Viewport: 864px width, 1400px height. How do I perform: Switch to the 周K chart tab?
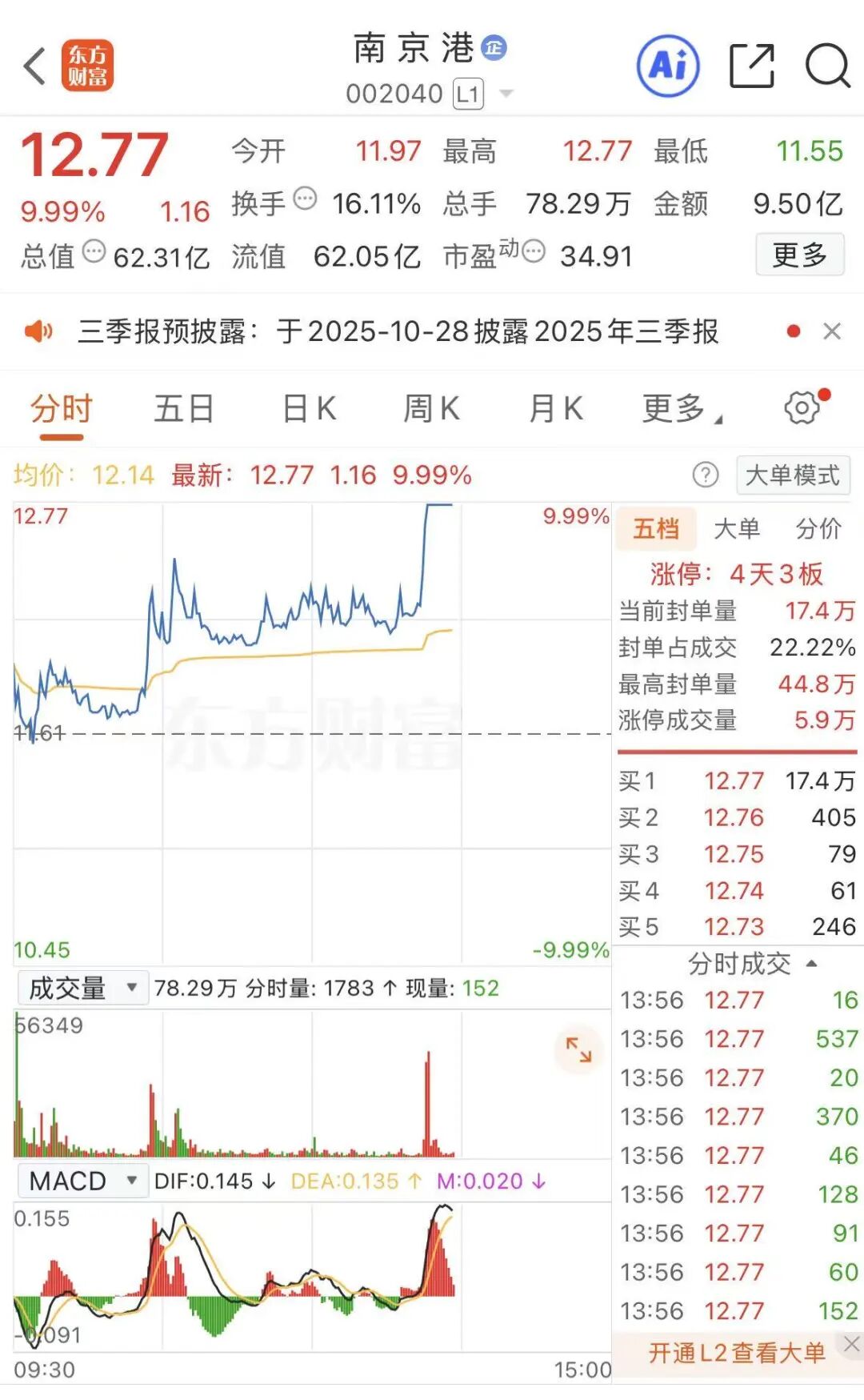click(431, 409)
